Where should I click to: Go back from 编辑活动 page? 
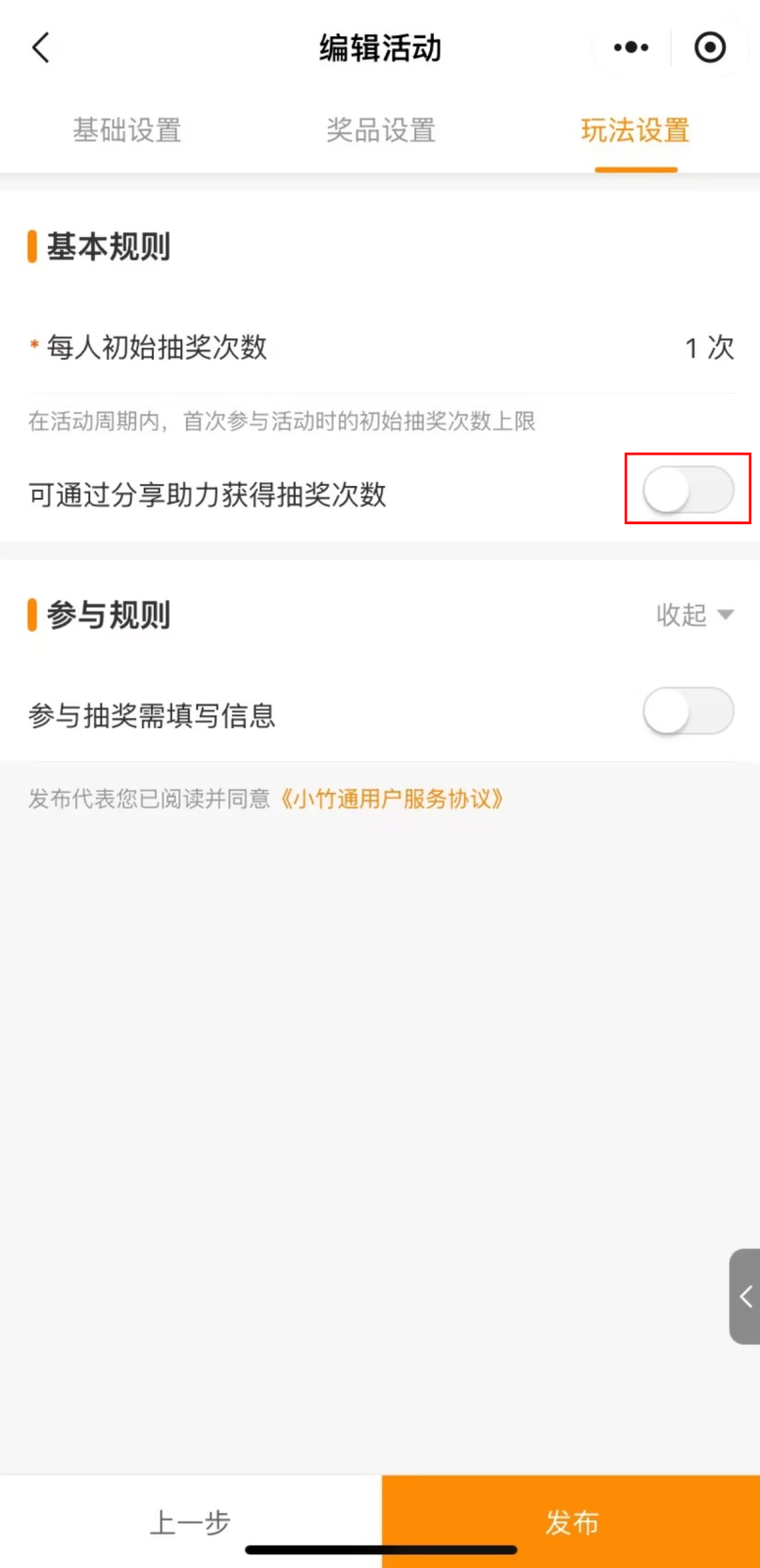point(41,47)
